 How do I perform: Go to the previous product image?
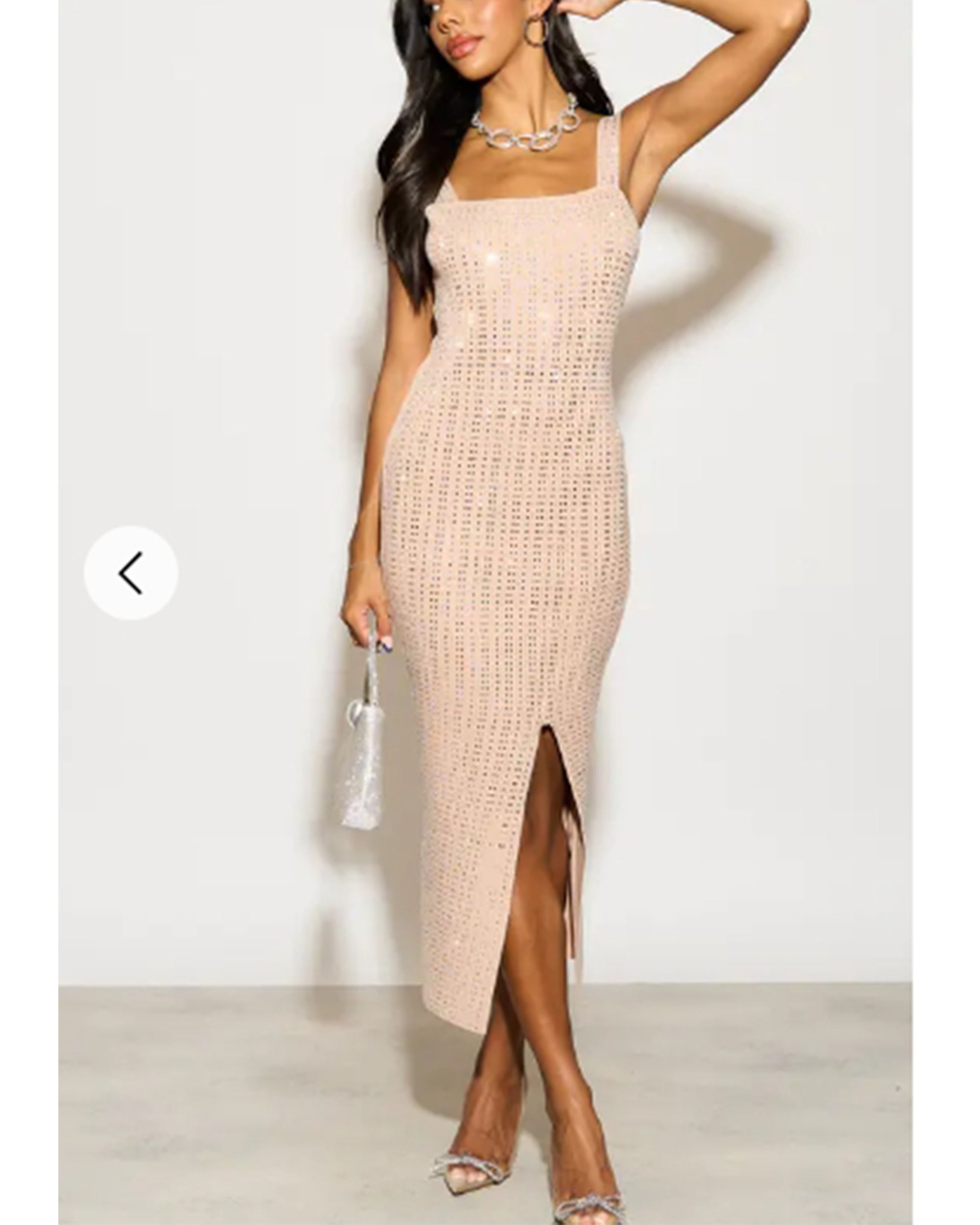click(x=131, y=573)
